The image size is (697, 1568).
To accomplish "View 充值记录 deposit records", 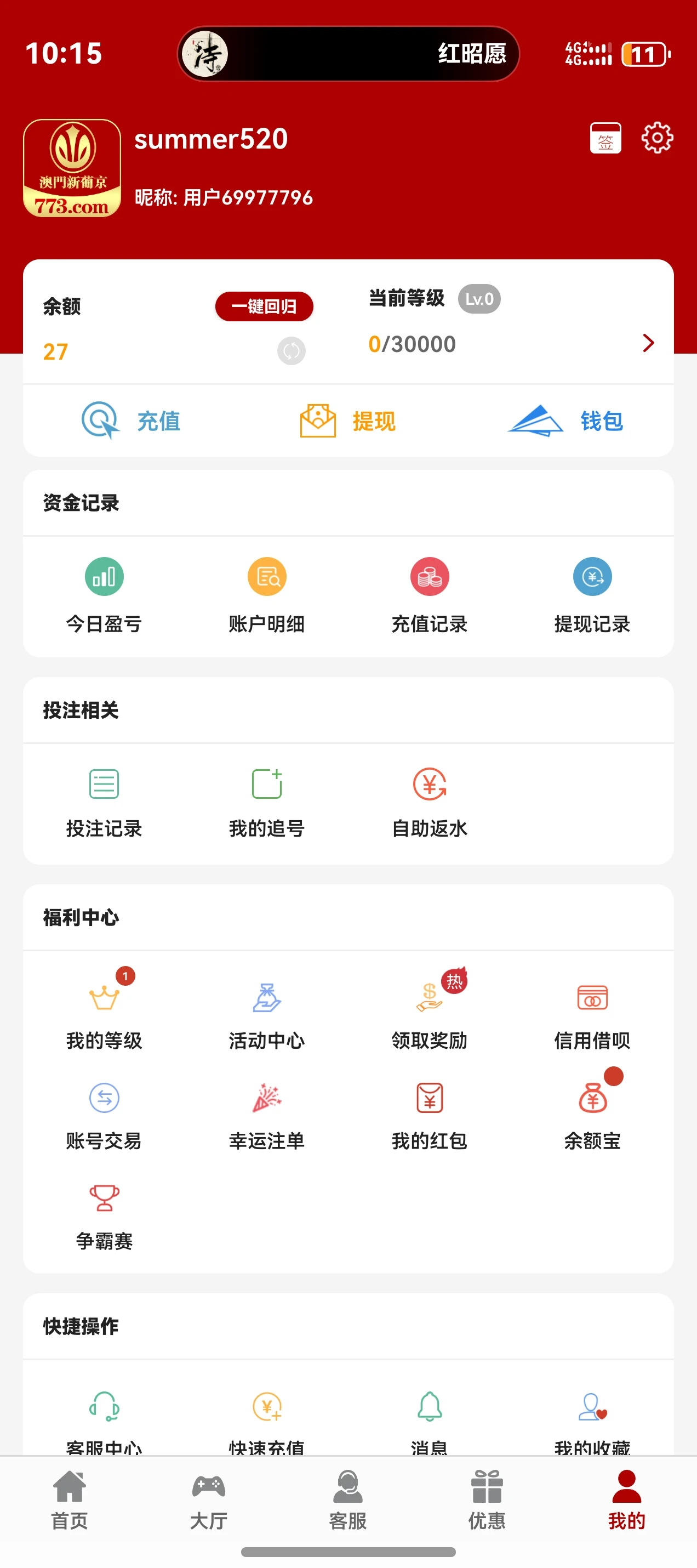I will (x=430, y=595).
